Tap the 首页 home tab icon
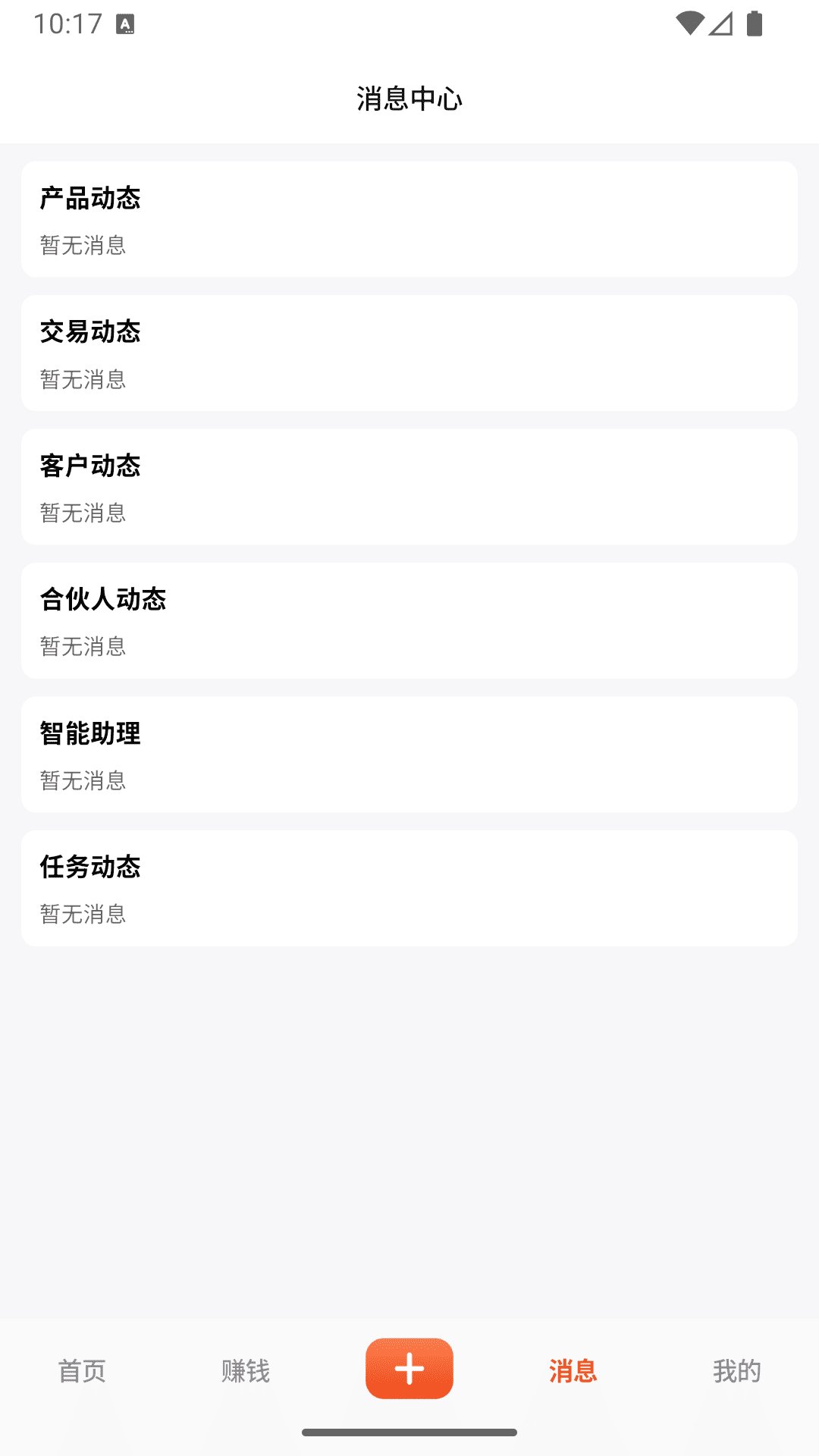This screenshot has height=1456, width=819. click(81, 1370)
